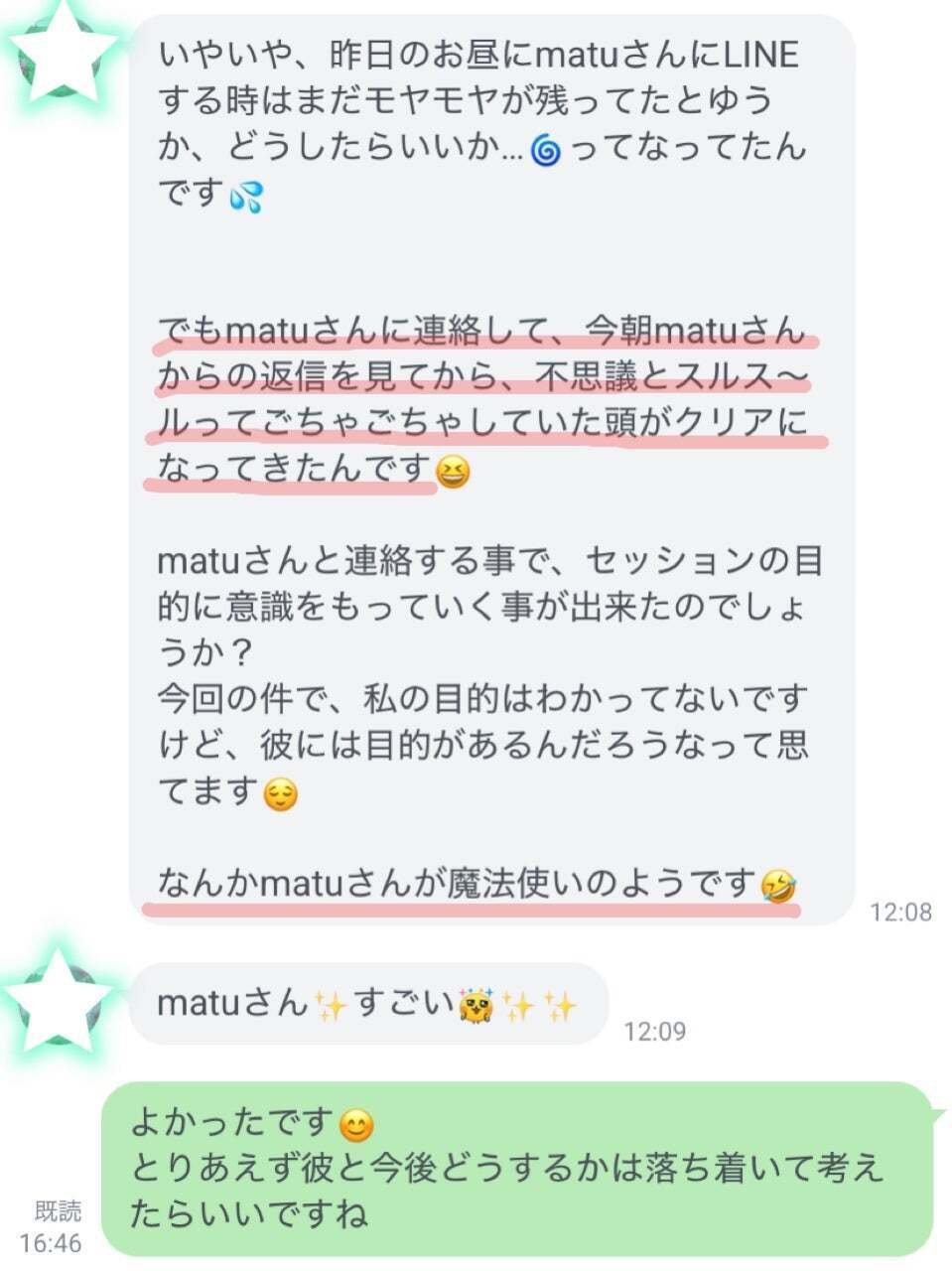Screen dimensions: 952x1271
Task: Open the matuさんすごい message bubble
Action: click(x=367, y=1003)
